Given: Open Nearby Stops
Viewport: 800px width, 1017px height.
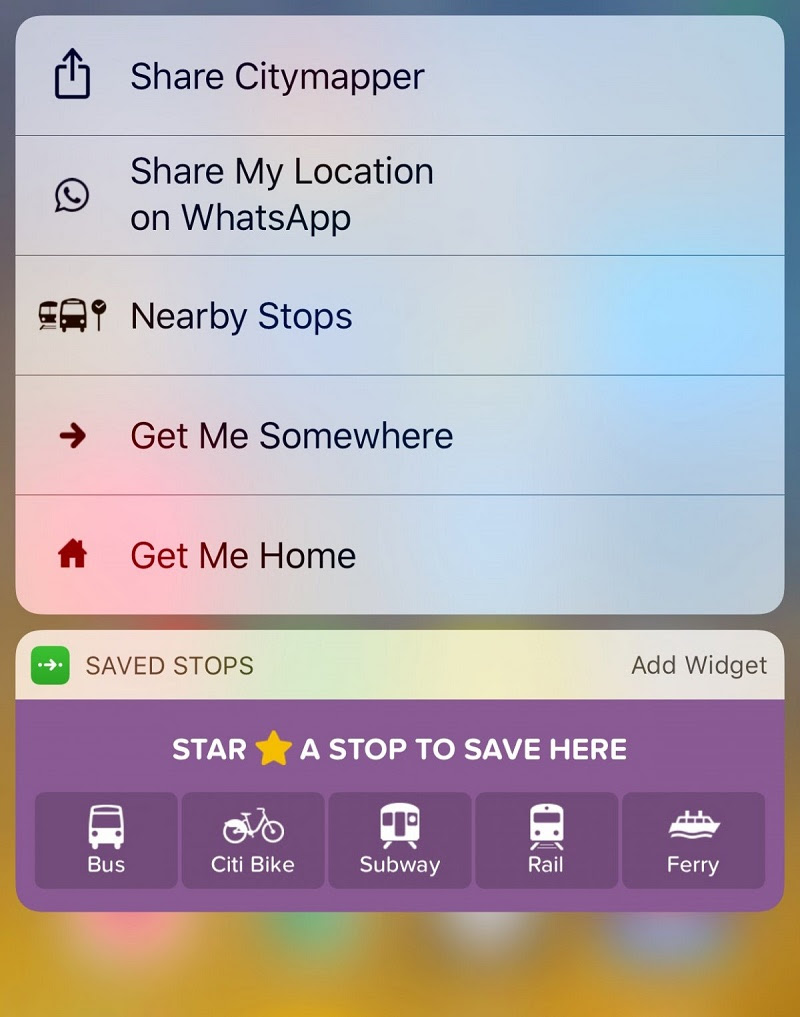Looking at the screenshot, I should (x=399, y=316).
